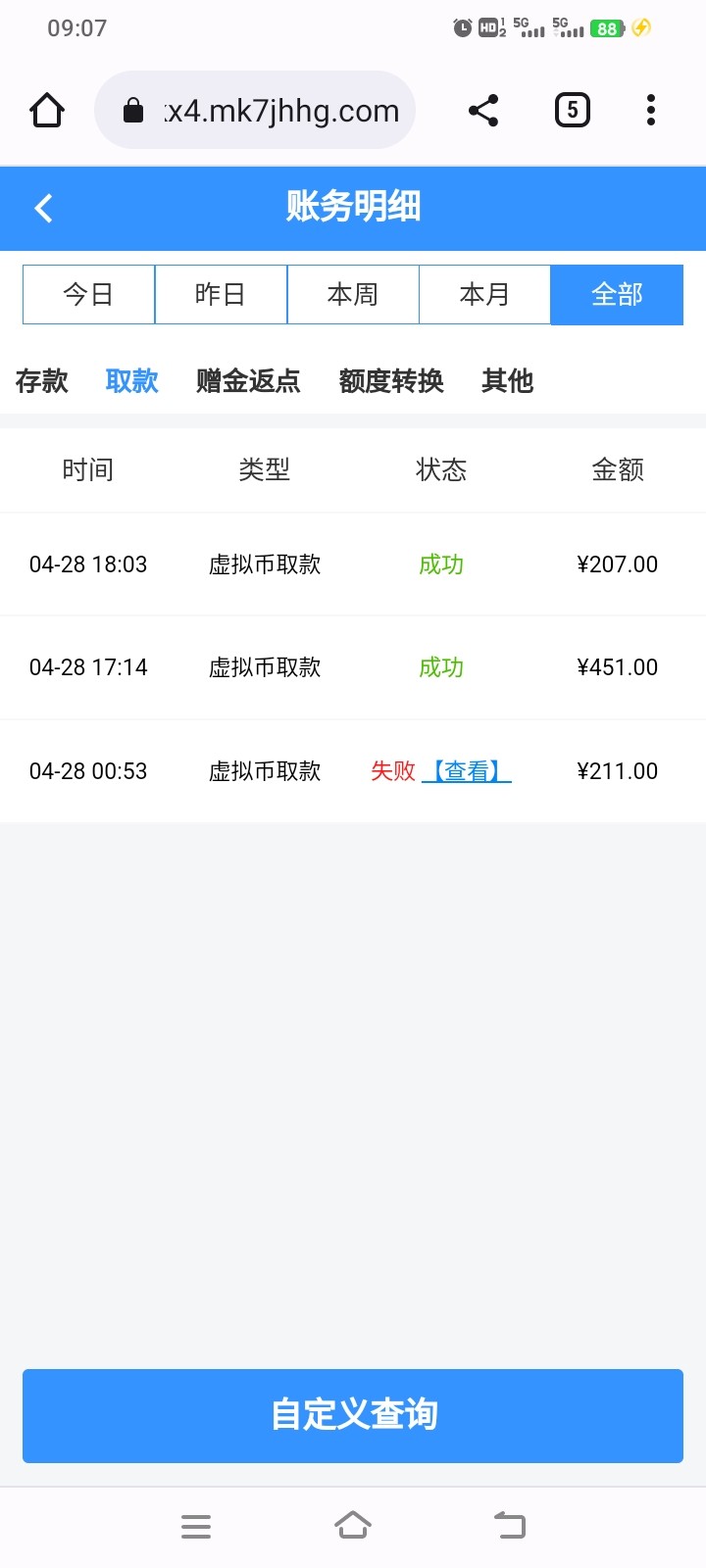This screenshot has height=1568, width=706.
Task: Select the 取款 tab
Action: [x=131, y=381]
